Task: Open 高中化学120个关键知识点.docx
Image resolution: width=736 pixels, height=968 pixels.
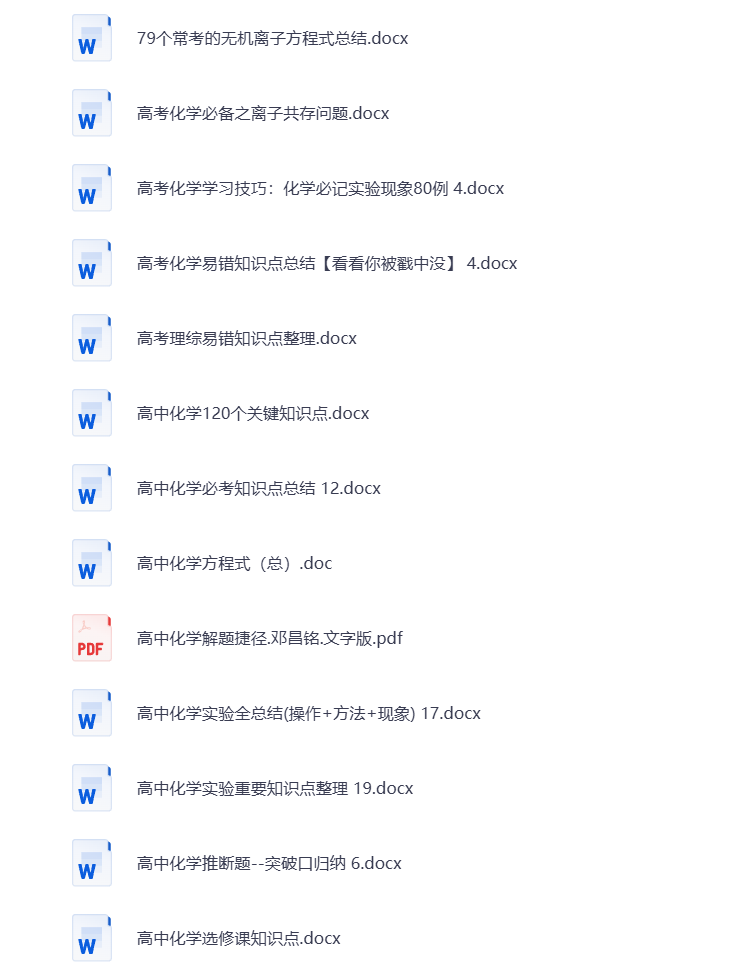Action: (252, 413)
